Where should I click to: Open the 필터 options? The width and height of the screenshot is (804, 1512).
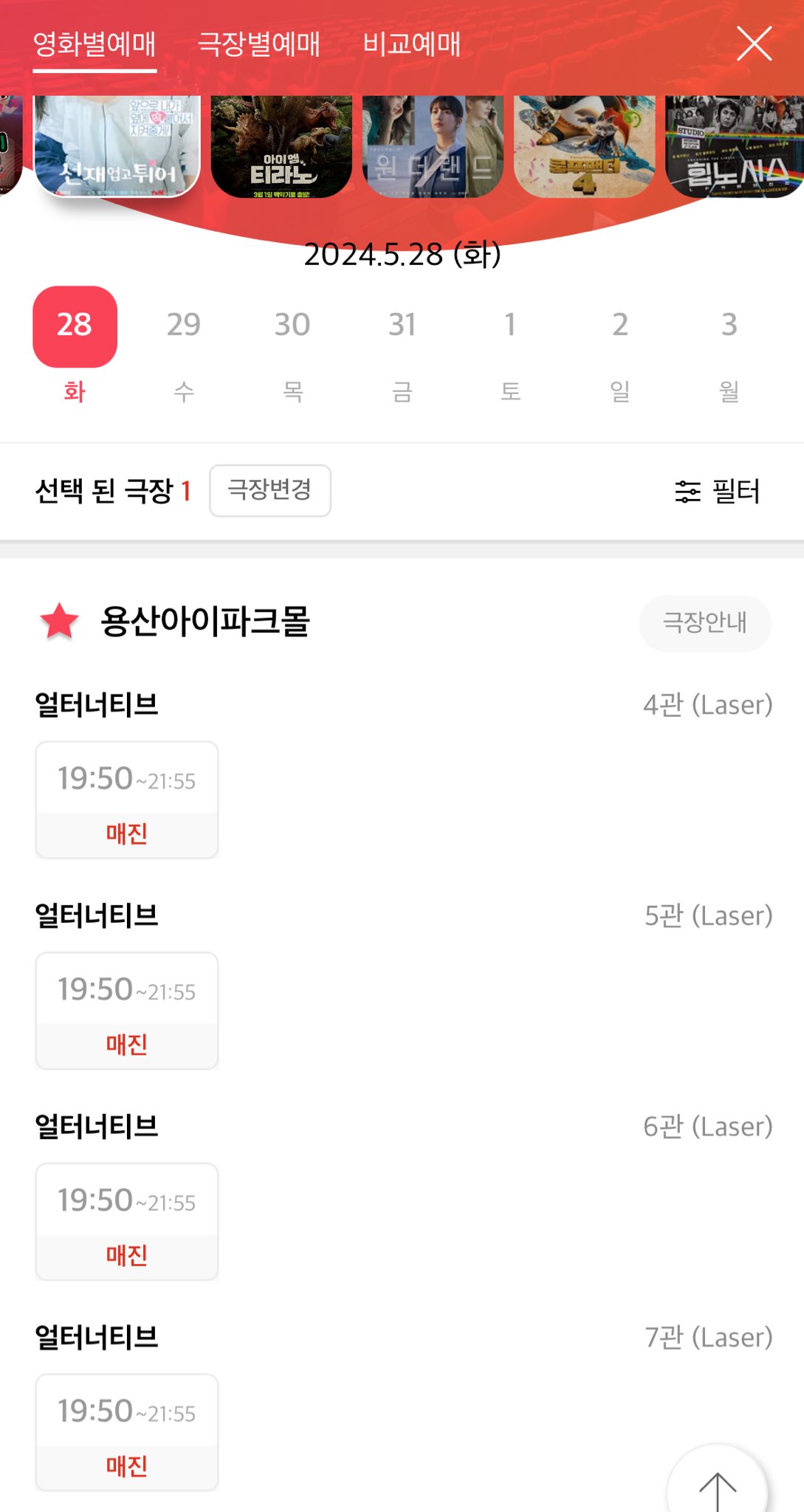(717, 491)
